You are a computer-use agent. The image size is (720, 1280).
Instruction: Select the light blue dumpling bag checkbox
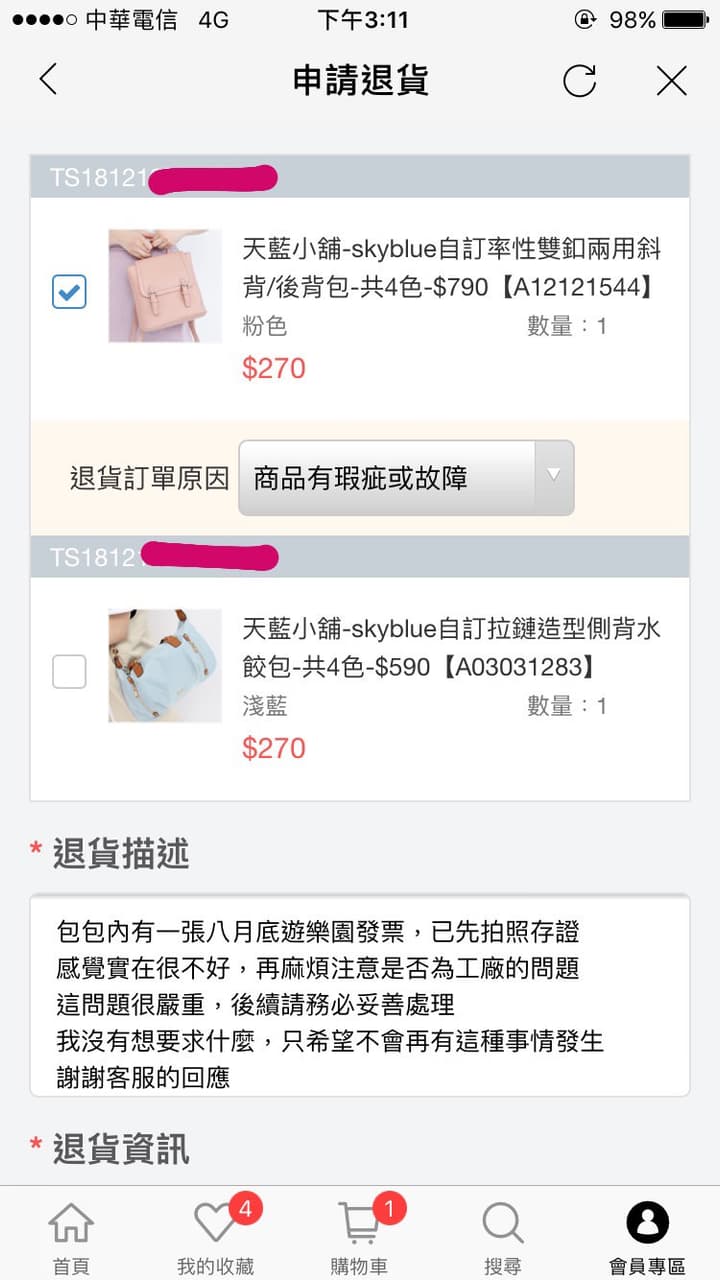[x=69, y=672]
